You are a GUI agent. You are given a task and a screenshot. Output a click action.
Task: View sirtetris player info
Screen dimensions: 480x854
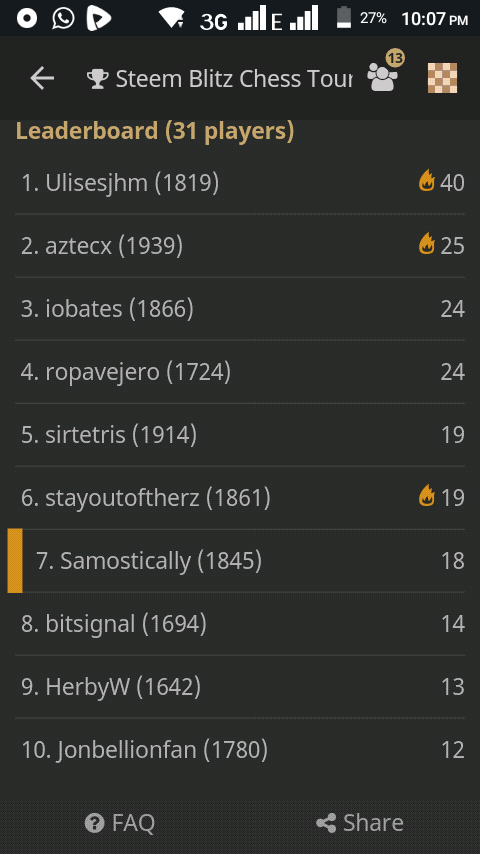(240, 435)
